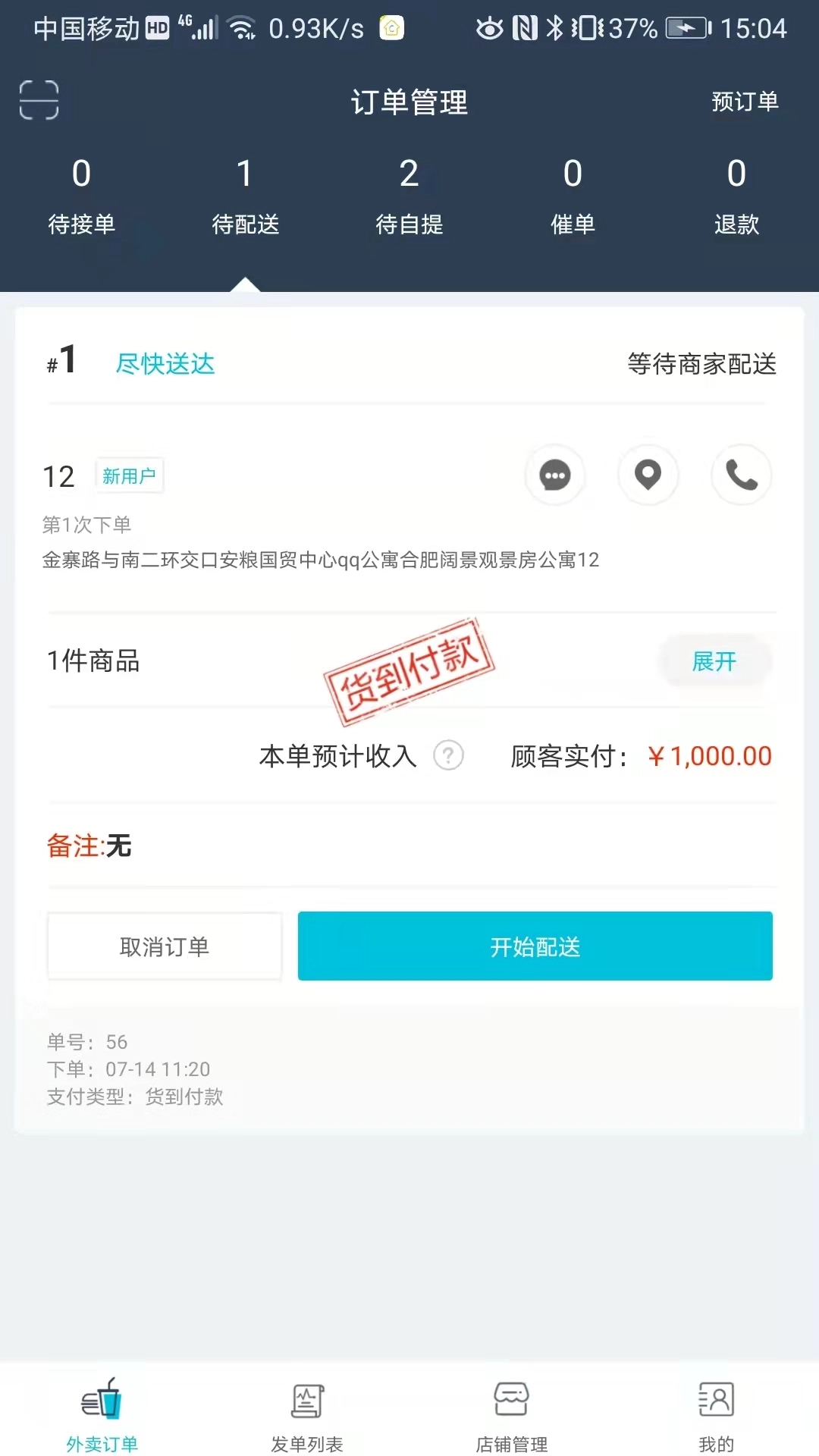Viewport: 819px width, 1456px height.
Task: Tap the scan QR code icon
Action: pyautogui.click(x=39, y=100)
